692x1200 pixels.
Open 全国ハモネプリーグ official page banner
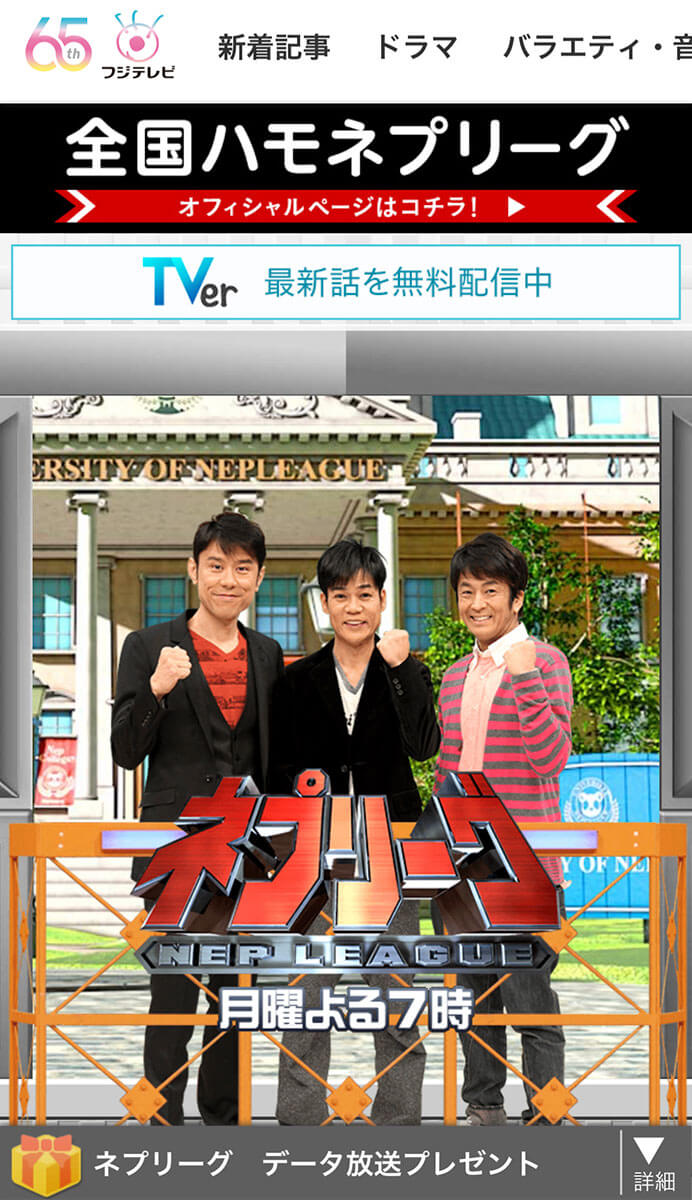coord(346,168)
